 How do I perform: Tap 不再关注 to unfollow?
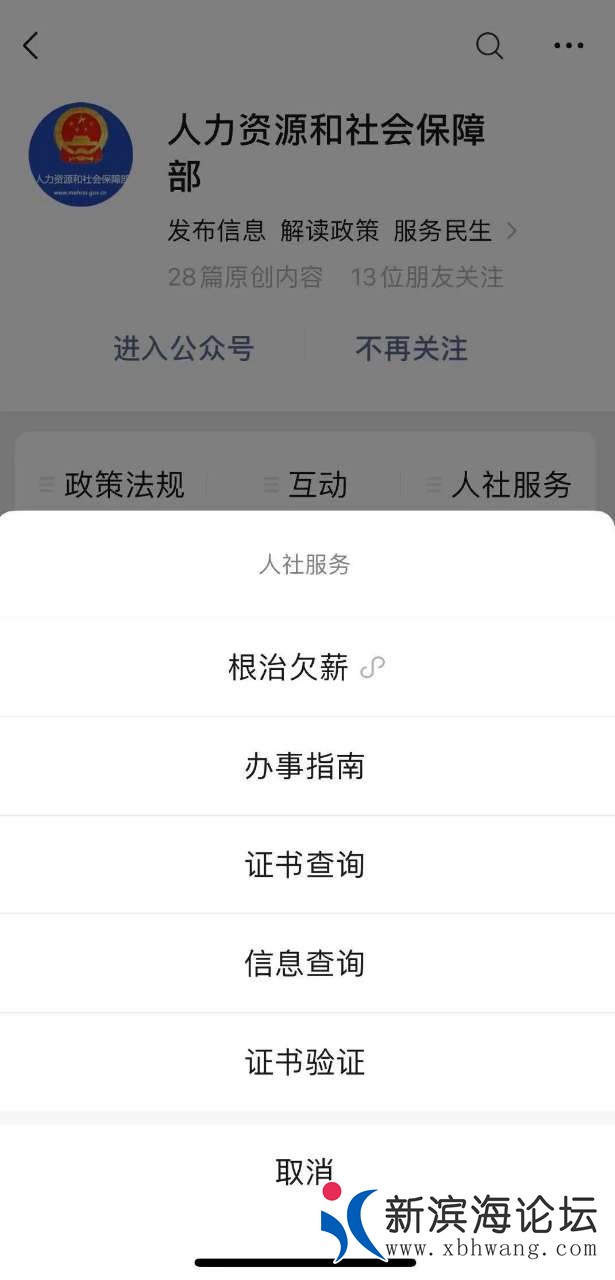[411, 348]
